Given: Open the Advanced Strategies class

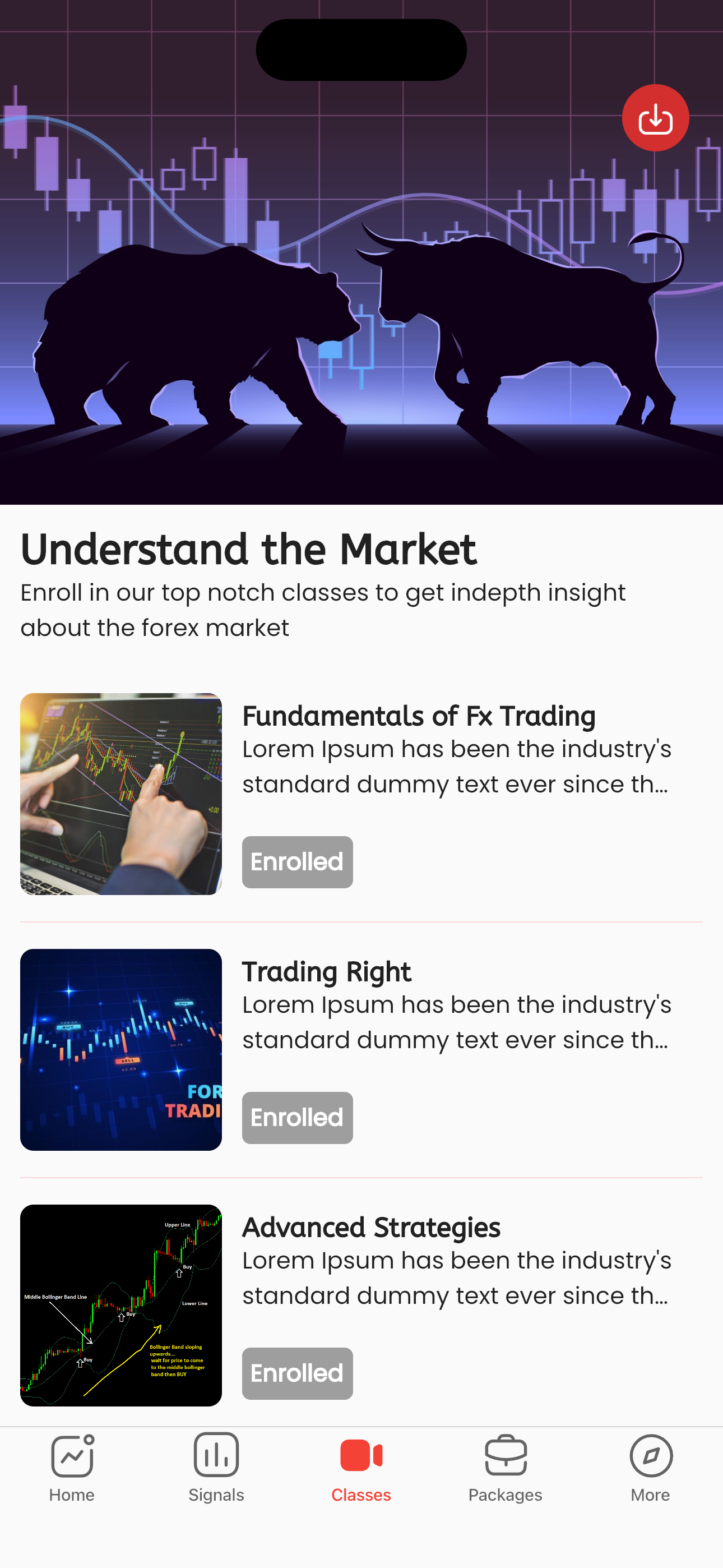Looking at the screenshot, I should [x=370, y=1228].
